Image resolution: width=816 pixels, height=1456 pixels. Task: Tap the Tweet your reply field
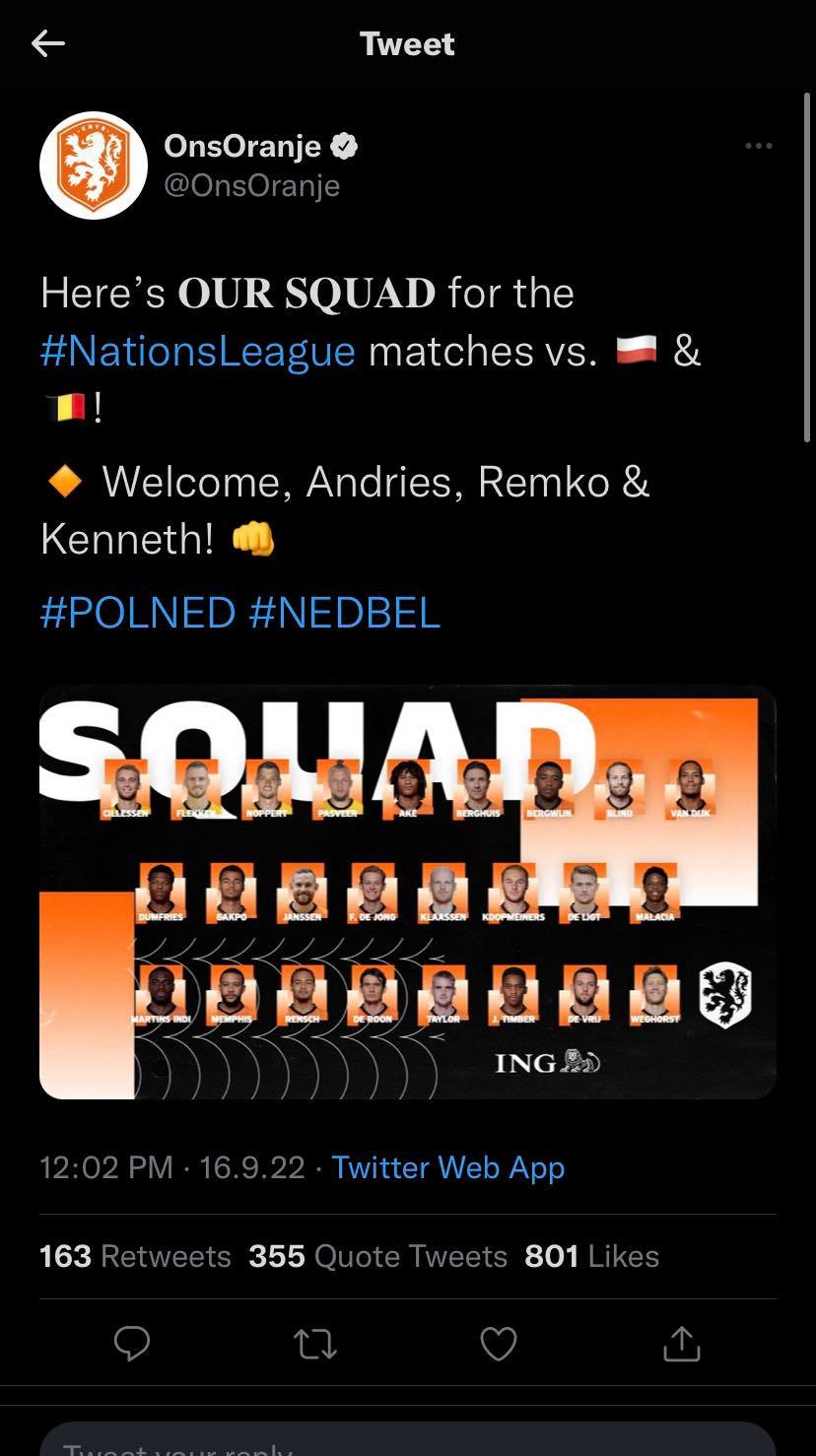click(x=407, y=1443)
